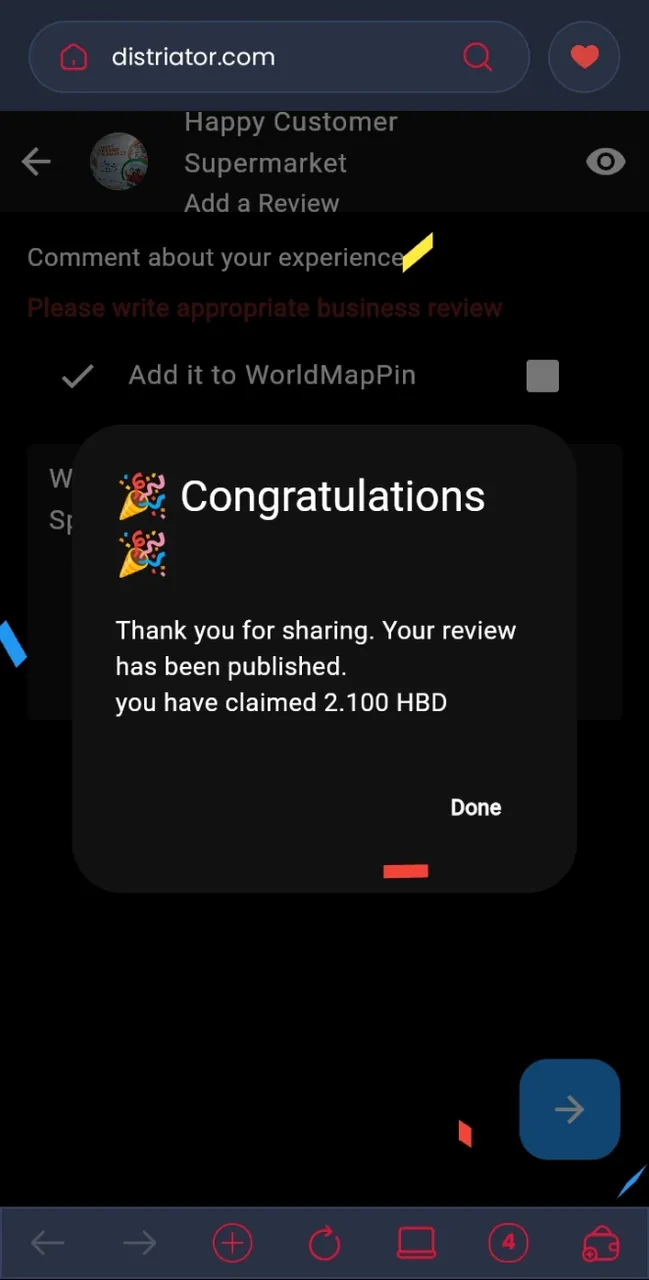Toggle the Add it to WorldMapPin checkbox

(x=542, y=376)
